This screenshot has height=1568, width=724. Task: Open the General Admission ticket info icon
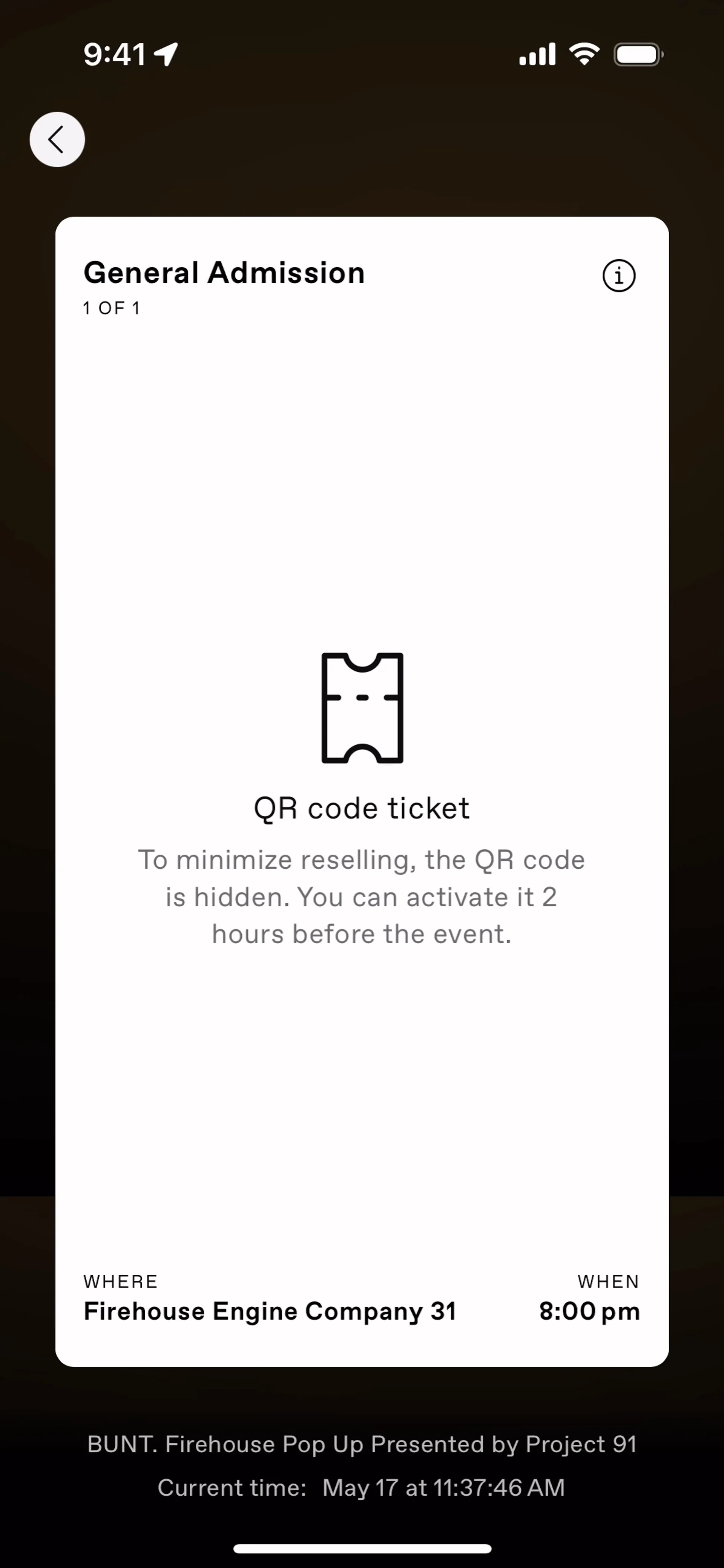click(619, 276)
